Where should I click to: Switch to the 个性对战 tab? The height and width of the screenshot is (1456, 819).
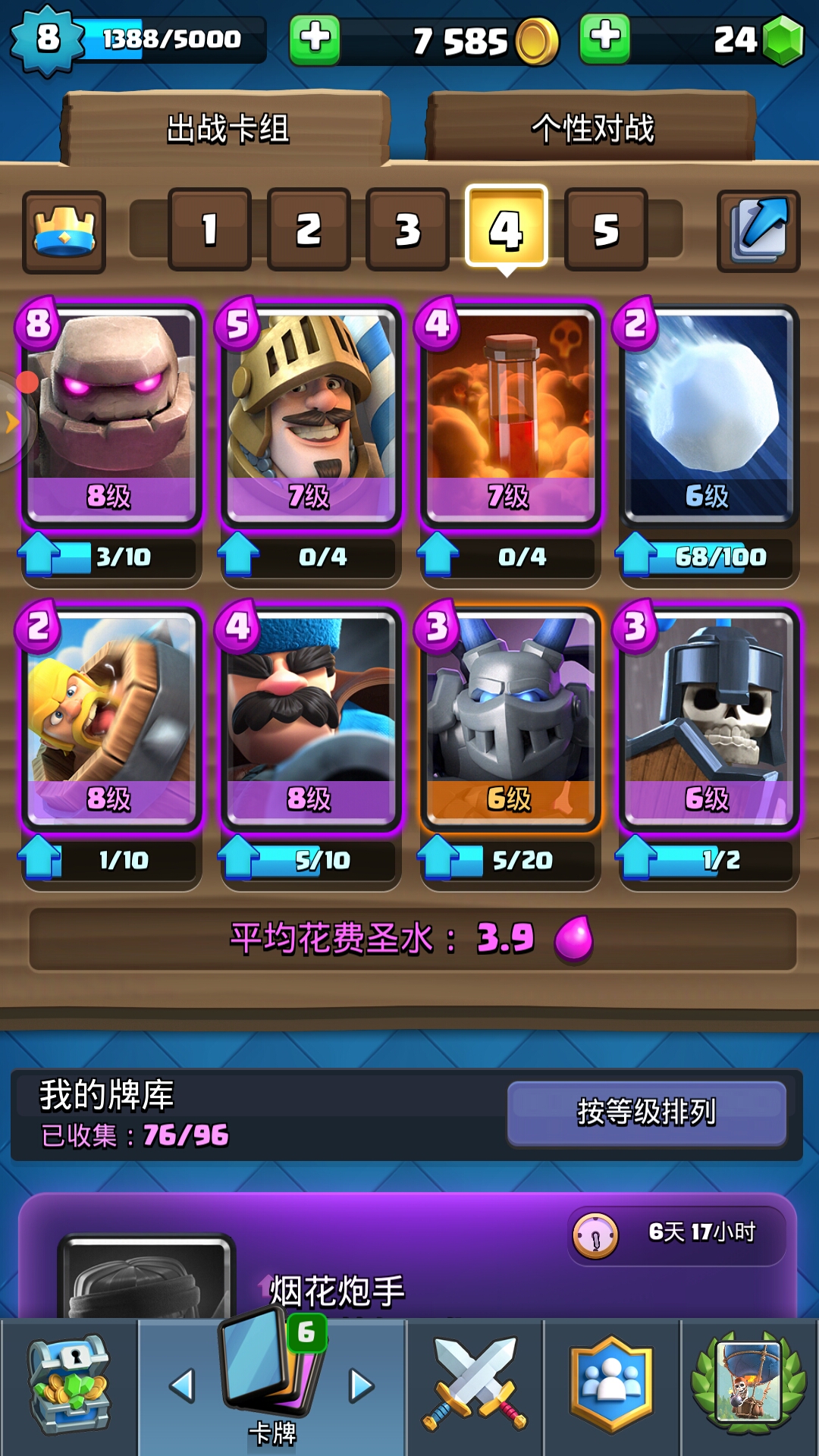(594, 127)
